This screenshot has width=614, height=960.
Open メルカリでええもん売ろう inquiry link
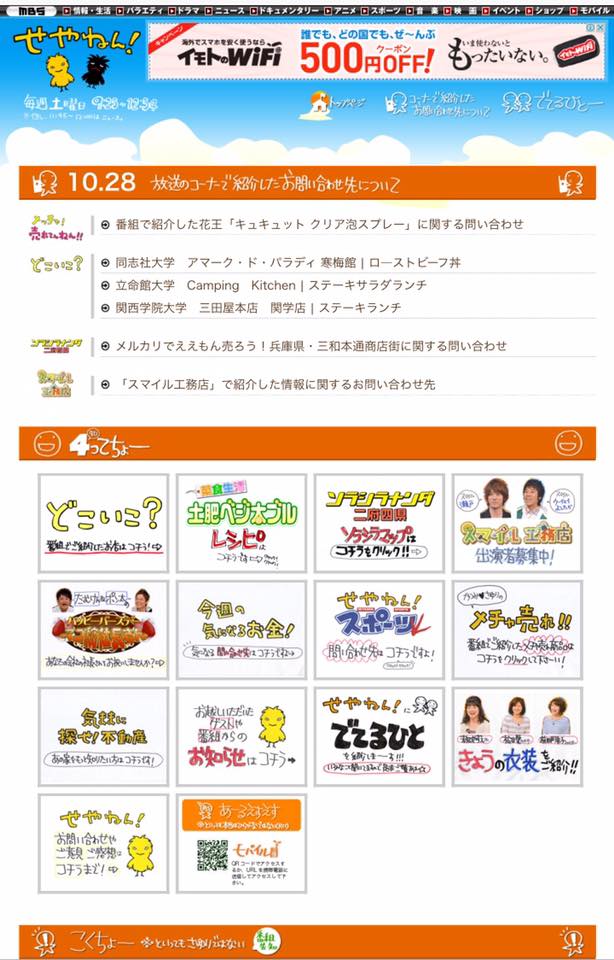click(x=311, y=346)
